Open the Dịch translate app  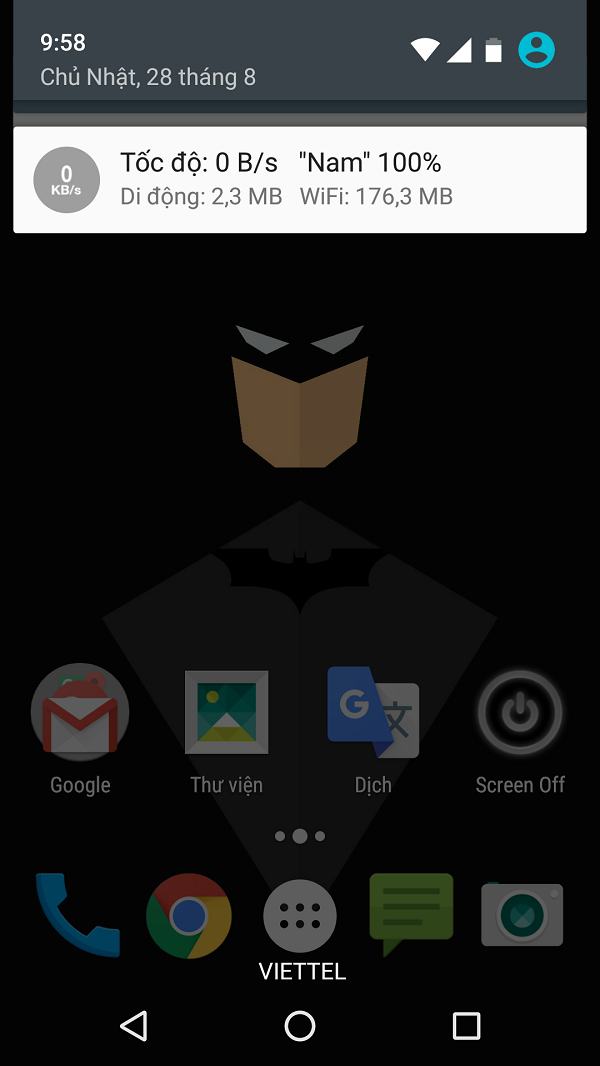click(373, 713)
